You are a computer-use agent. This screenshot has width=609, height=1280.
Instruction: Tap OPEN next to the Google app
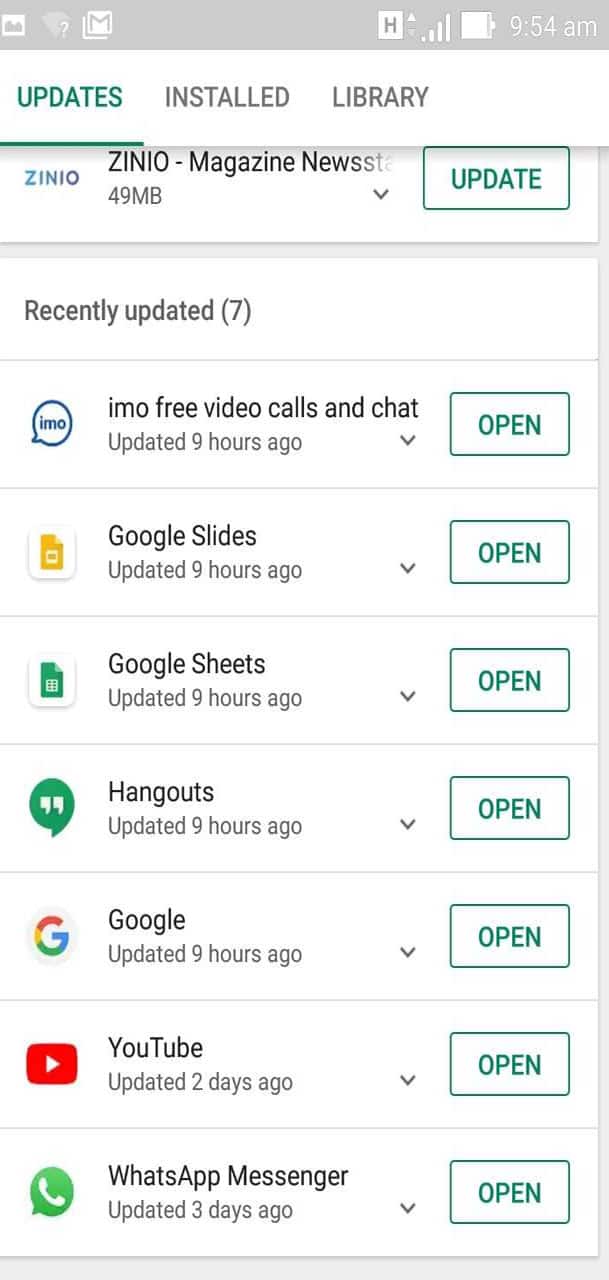(x=510, y=936)
